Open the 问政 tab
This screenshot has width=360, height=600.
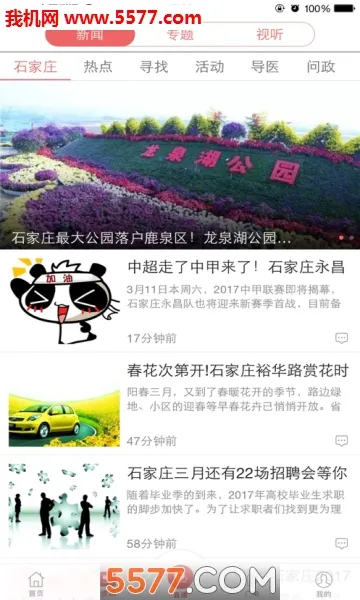pyautogui.click(x=321, y=67)
